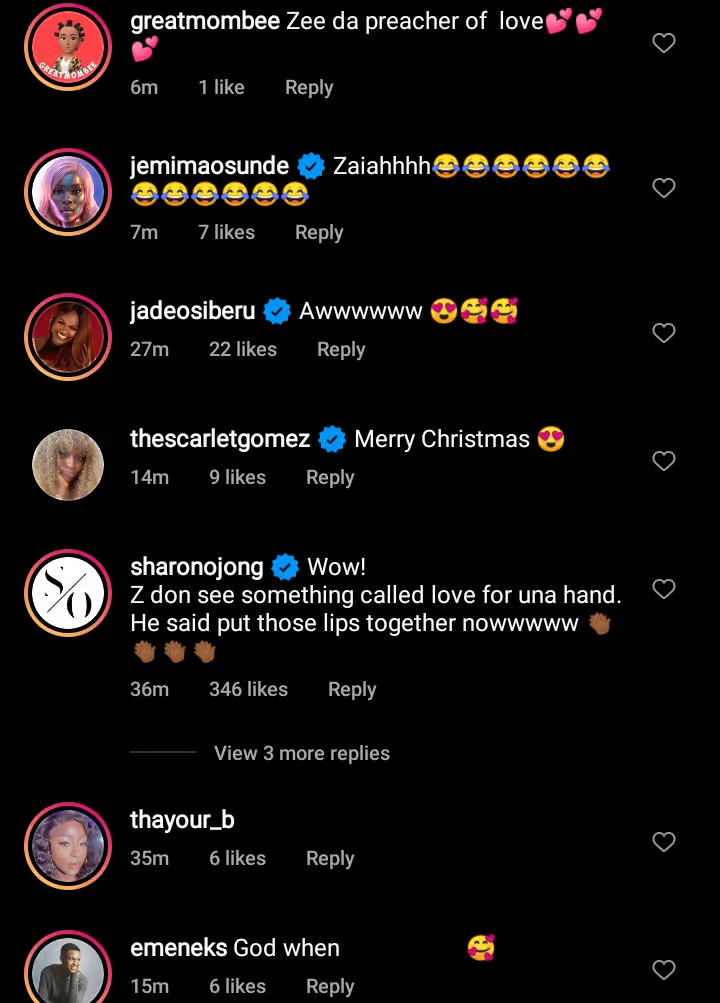Like sharonojong's comment
This screenshot has width=720, height=1003.
coord(664,589)
